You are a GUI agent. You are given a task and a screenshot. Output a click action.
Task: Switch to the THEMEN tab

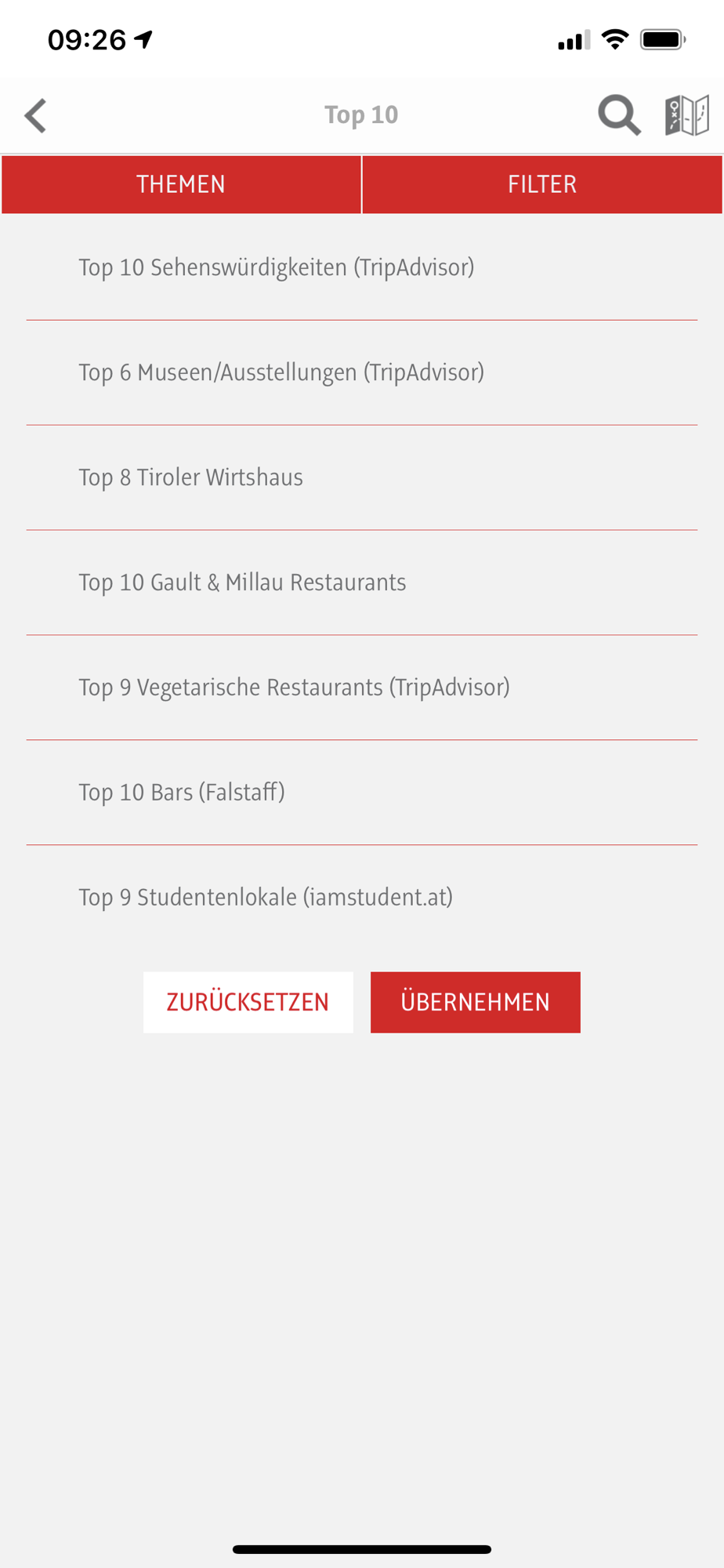(x=181, y=184)
